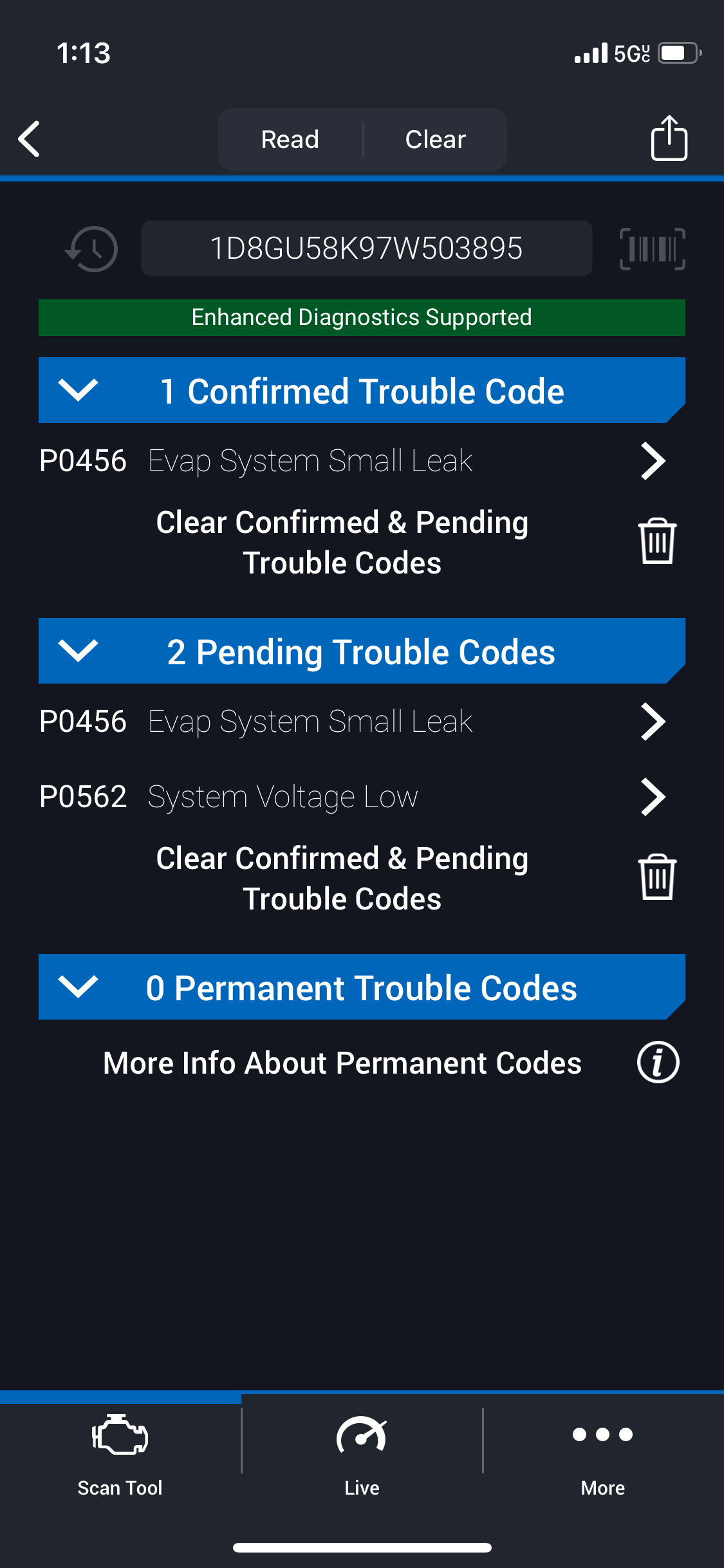The width and height of the screenshot is (724, 1568).
Task: Collapse the Pending Trouble Codes section
Action: click(78, 651)
